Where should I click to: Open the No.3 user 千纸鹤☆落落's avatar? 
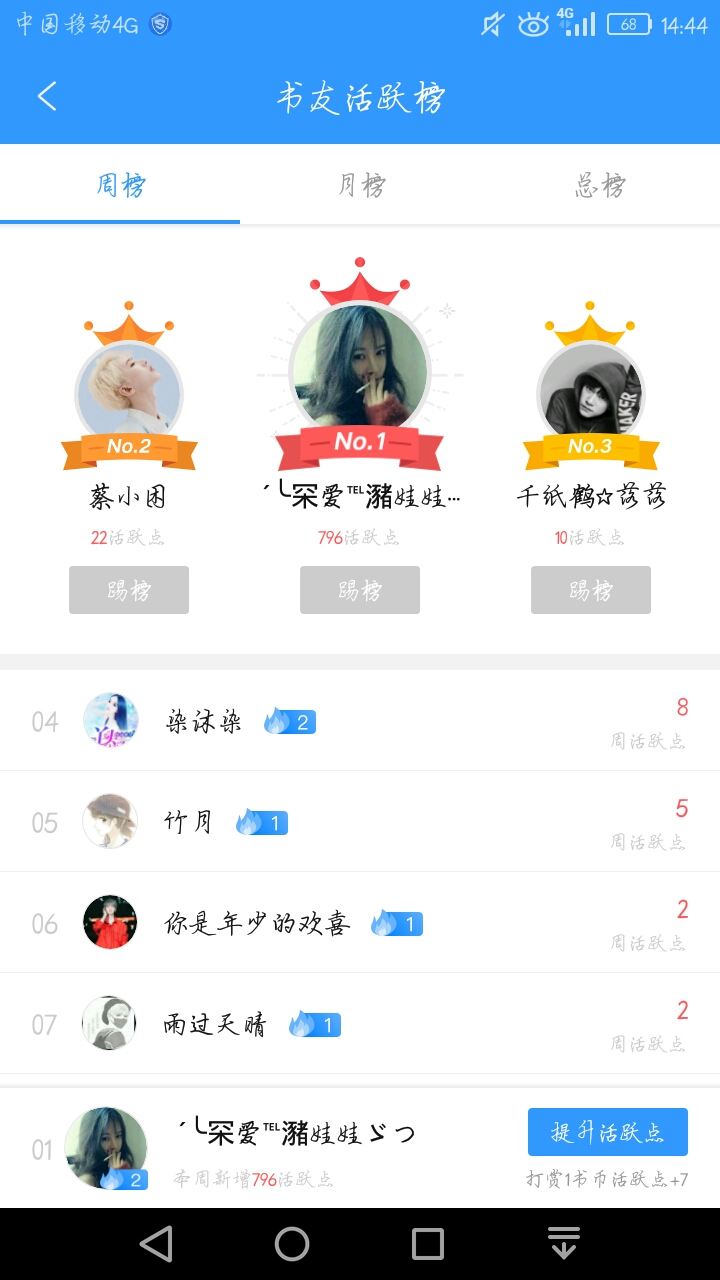[590, 393]
